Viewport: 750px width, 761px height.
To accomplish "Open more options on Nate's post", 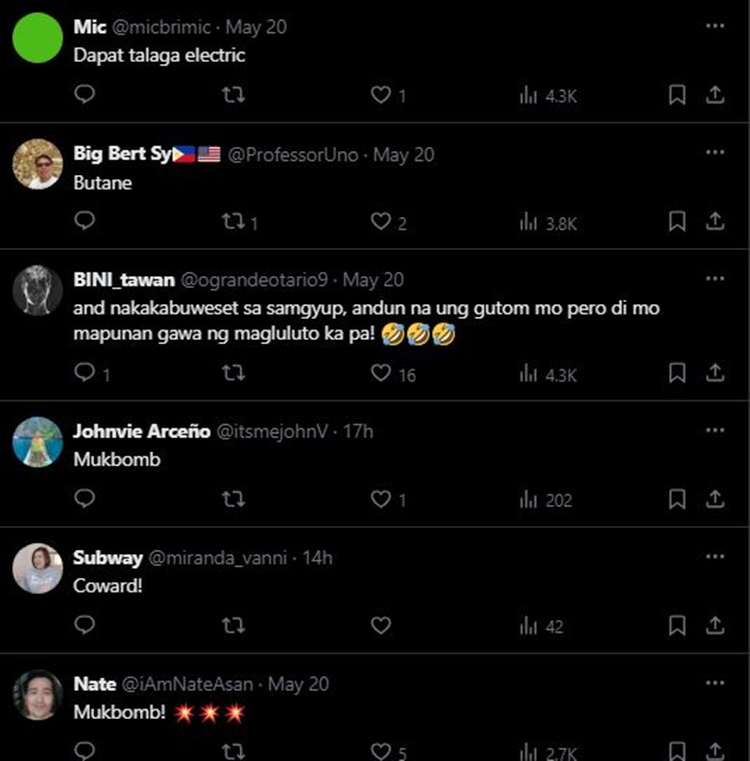I will pyautogui.click(x=714, y=683).
